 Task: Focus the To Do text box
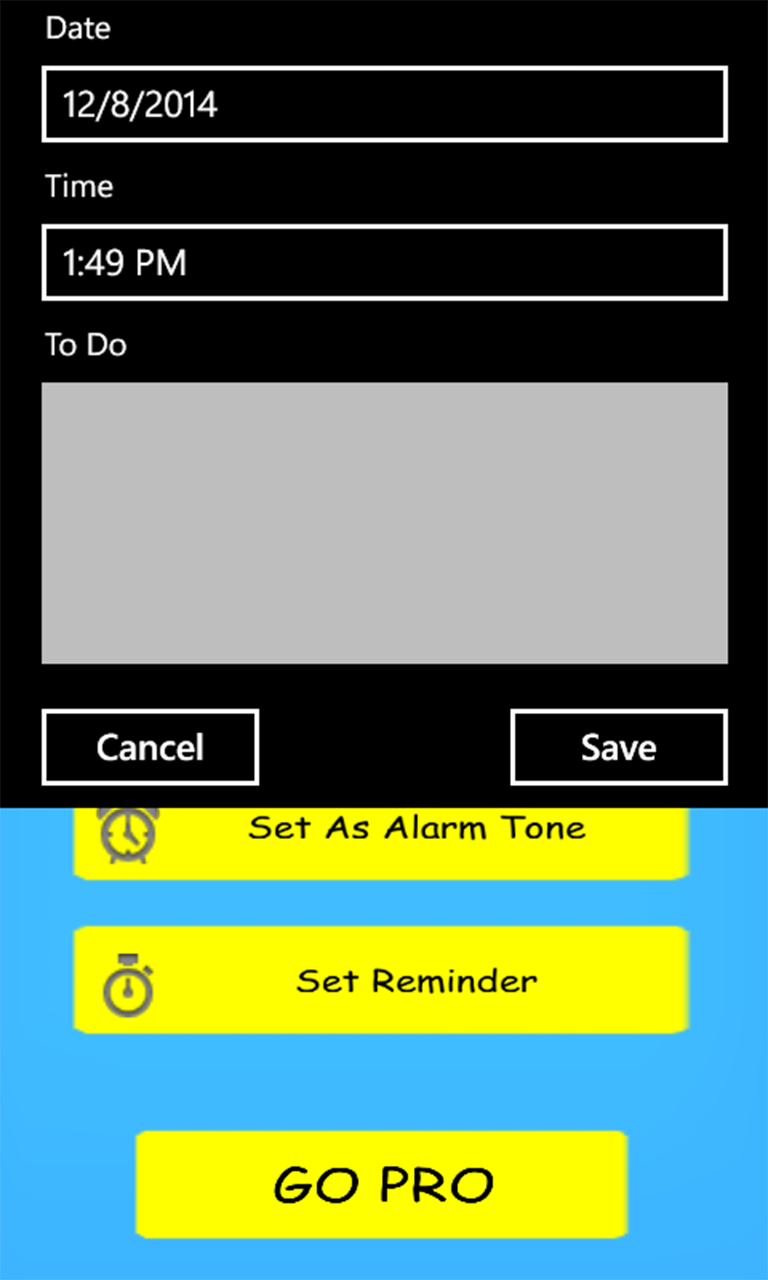[x=384, y=522]
